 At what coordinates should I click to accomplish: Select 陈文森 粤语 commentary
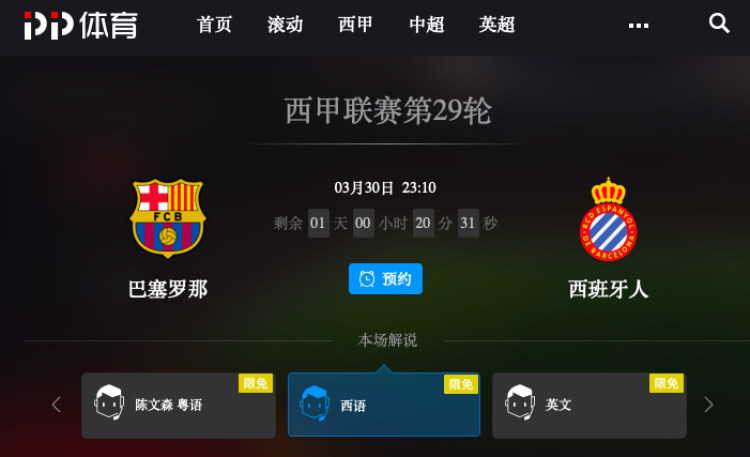178,405
